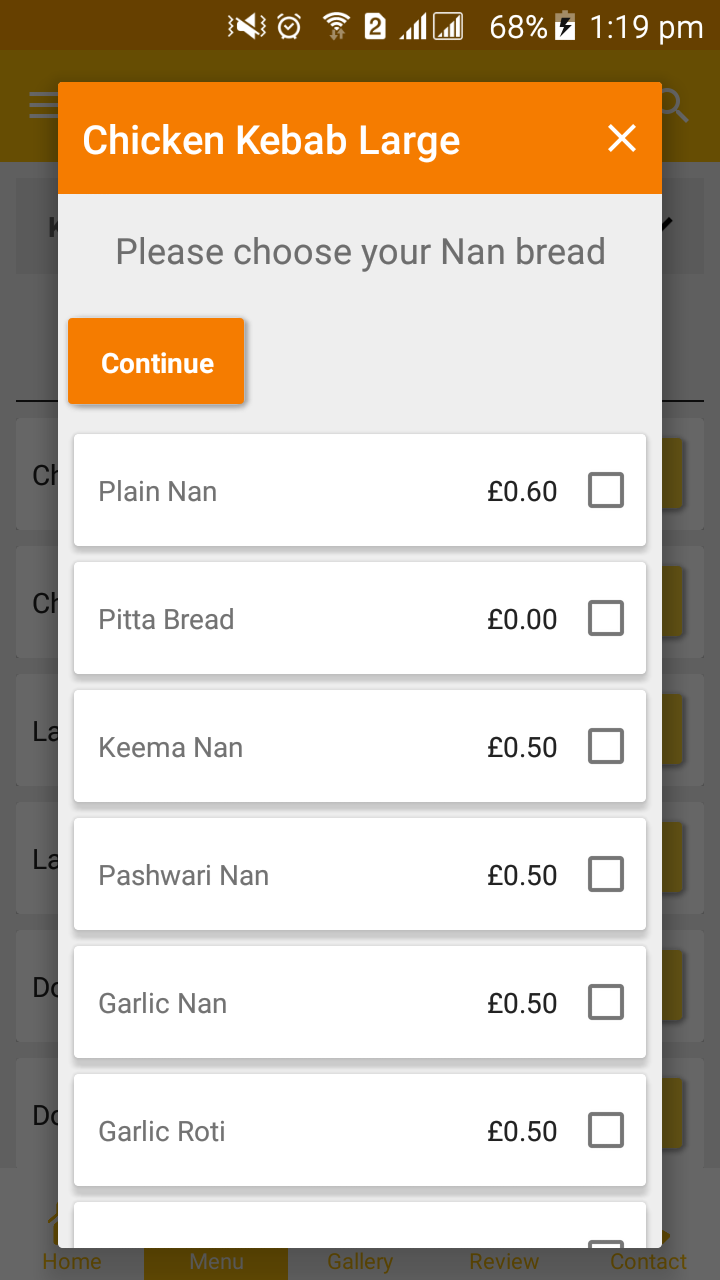Select Garlic Nan as bread
The image size is (720, 1280).
tap(605, 1003)
